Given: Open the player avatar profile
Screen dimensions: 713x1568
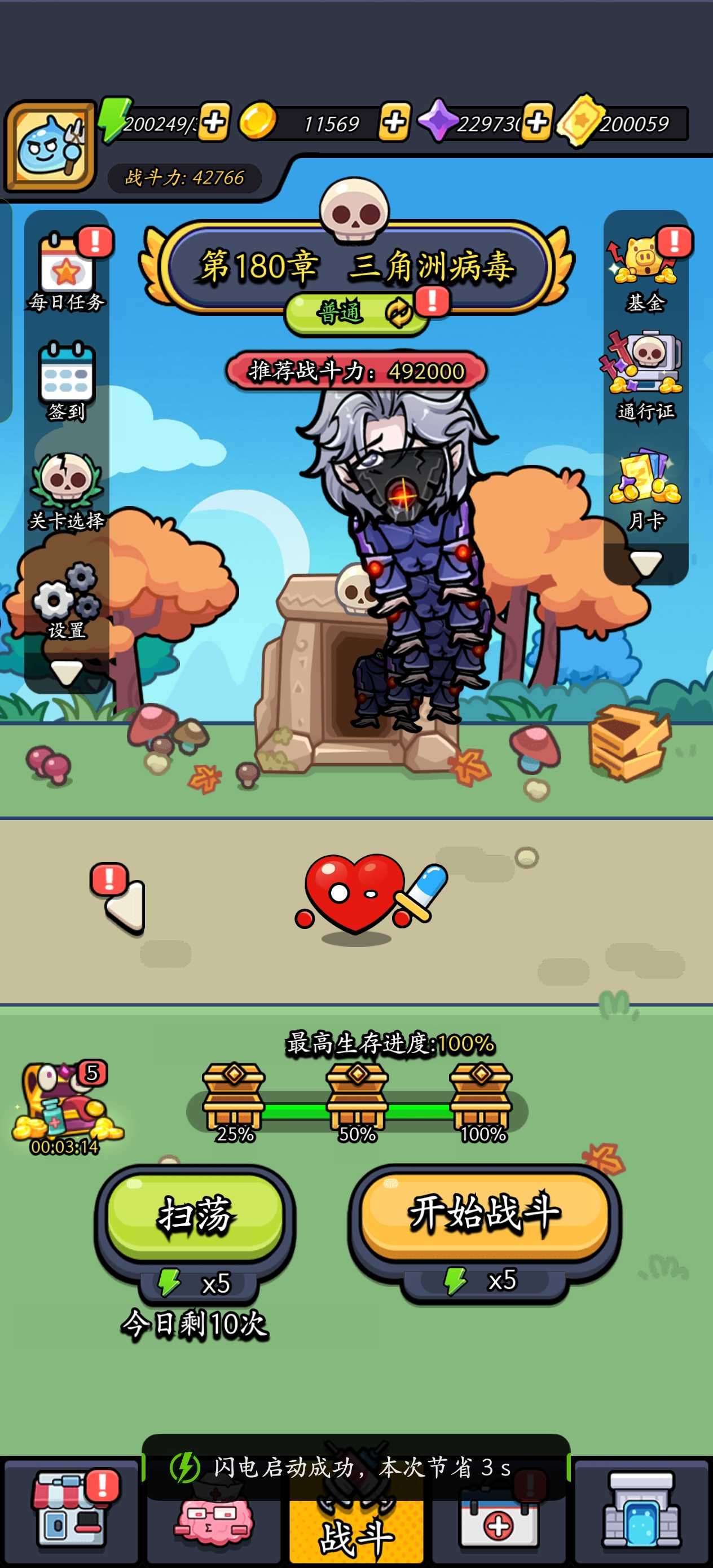Looking at the screenshot, I should [x=51, y=147].
